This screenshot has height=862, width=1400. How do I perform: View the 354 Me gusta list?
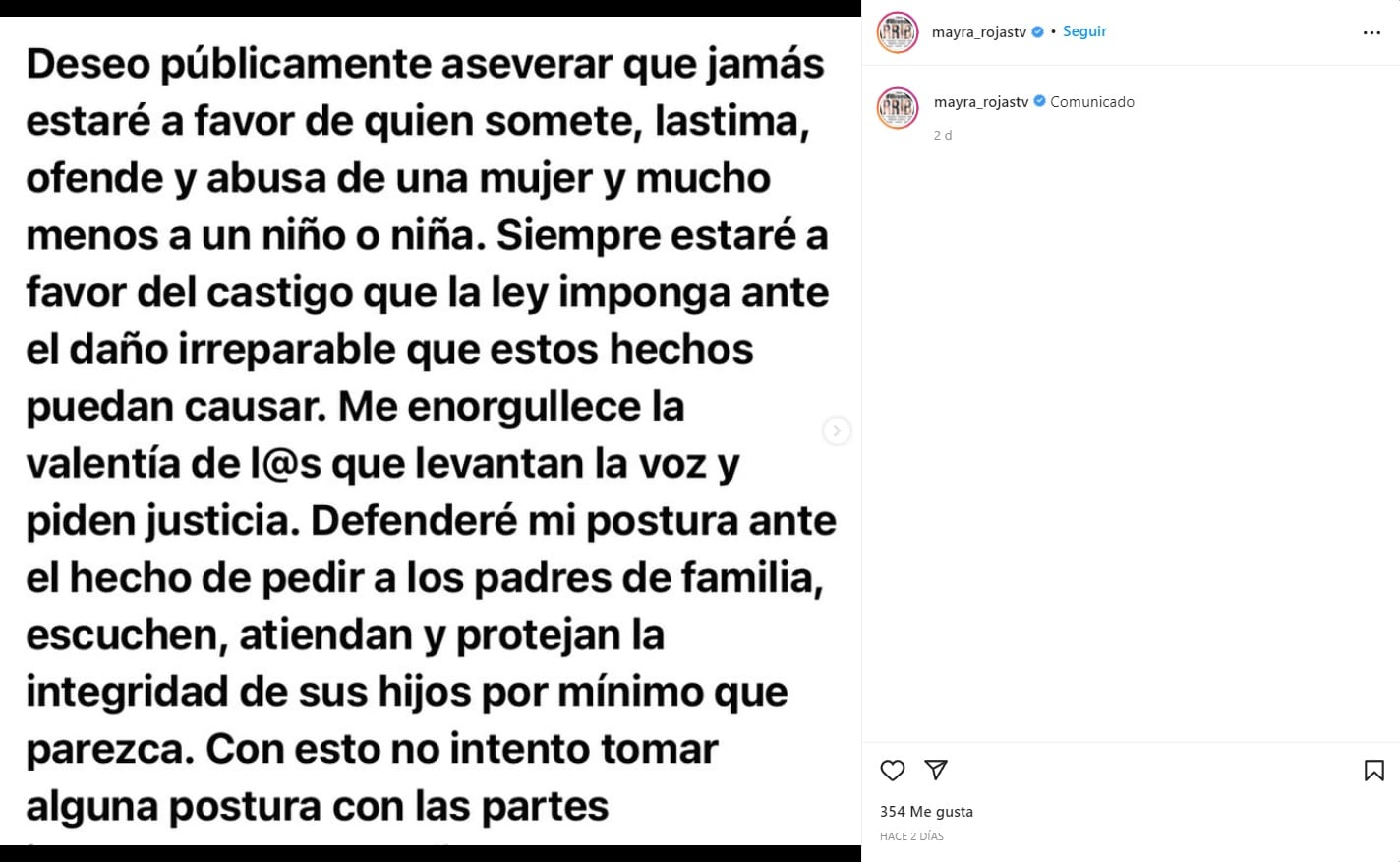pos(926,812)
